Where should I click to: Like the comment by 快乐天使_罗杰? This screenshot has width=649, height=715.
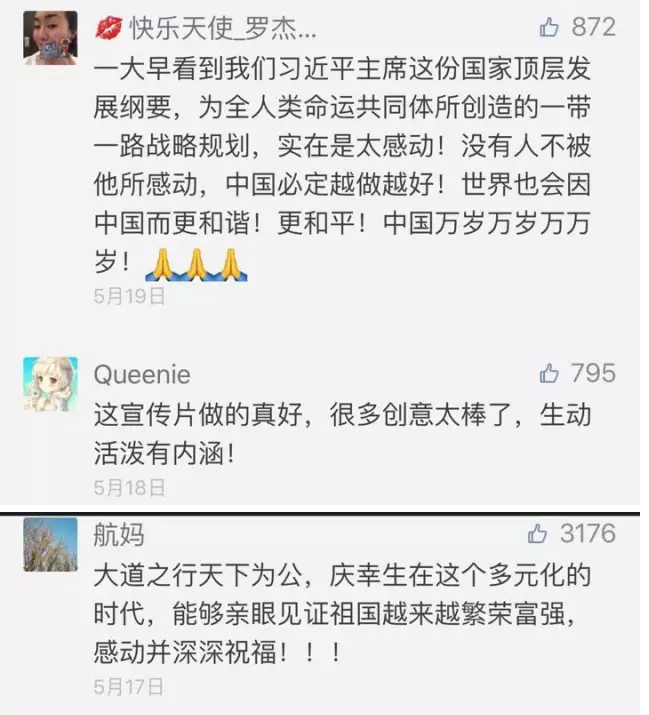tap(549, 27)
